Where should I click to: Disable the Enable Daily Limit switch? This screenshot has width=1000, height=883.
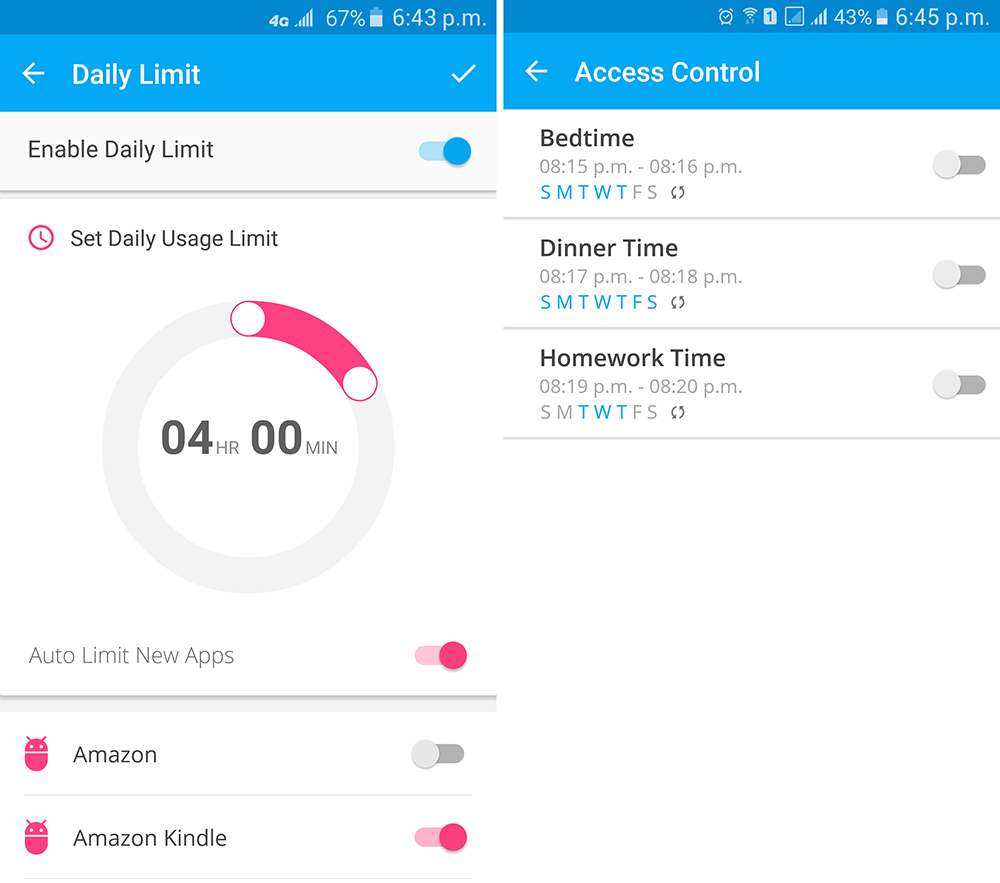(x=445, y=151)
